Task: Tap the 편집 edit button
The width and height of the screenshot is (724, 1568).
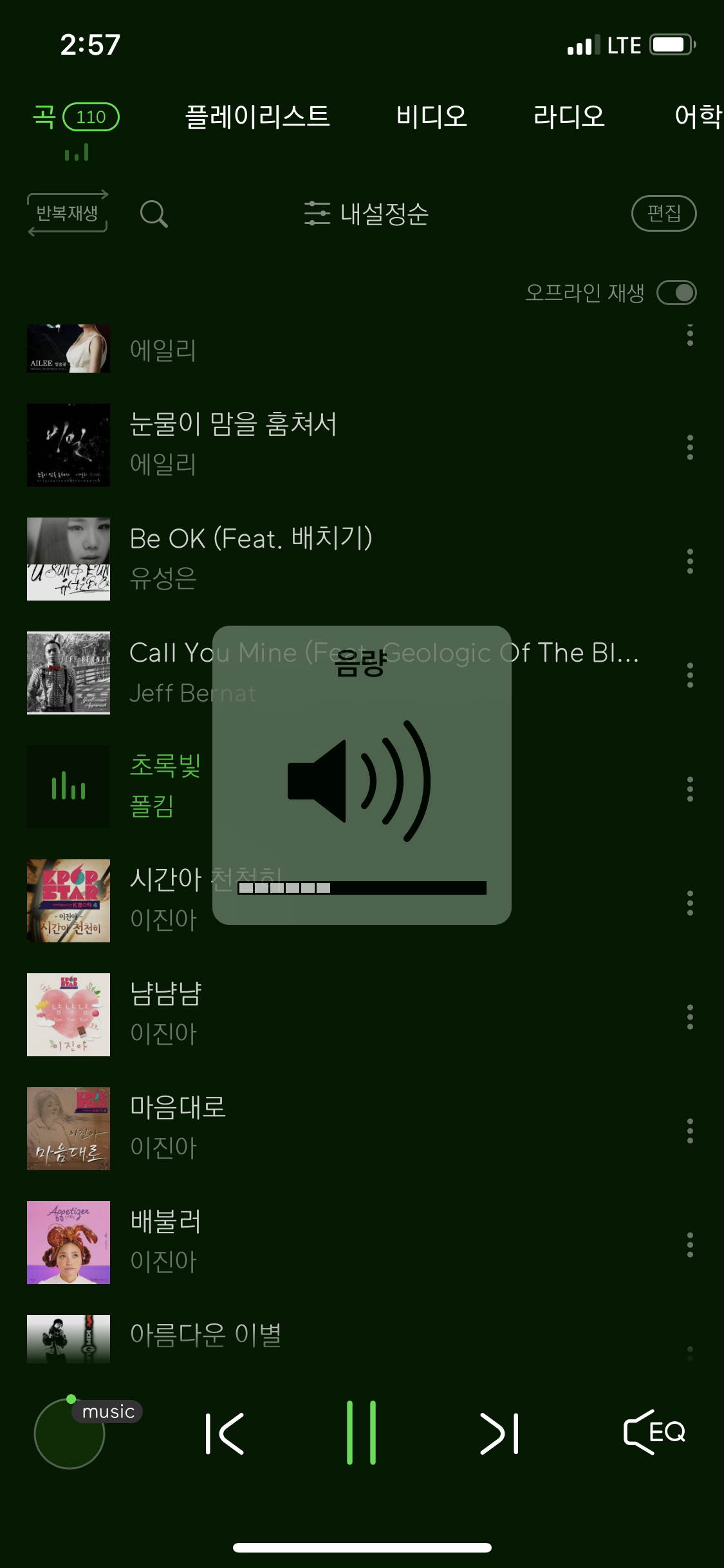Action: click(x=664, y=213)
